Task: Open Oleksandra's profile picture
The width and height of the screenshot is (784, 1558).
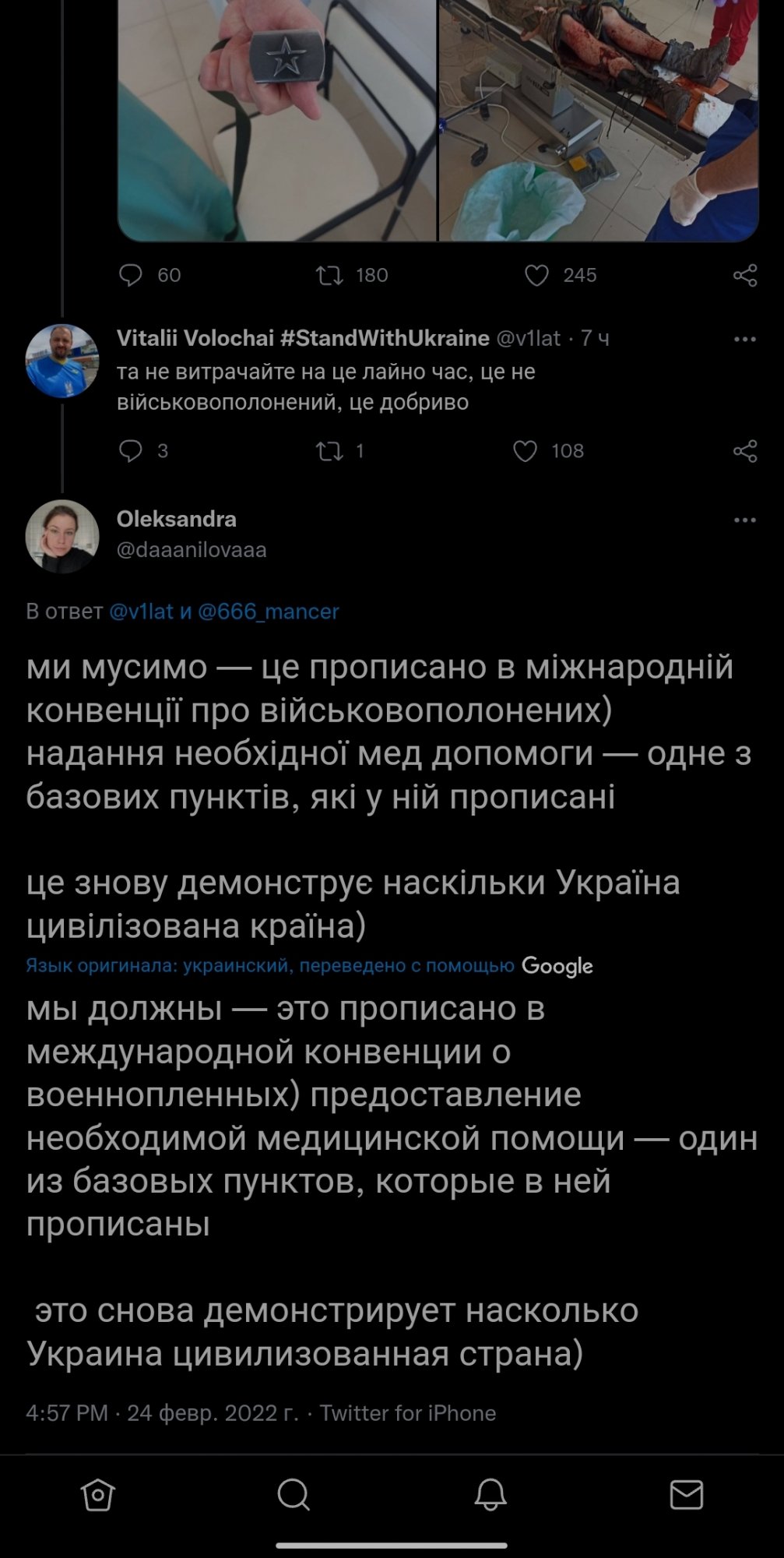Action: [x=62, y=536]
